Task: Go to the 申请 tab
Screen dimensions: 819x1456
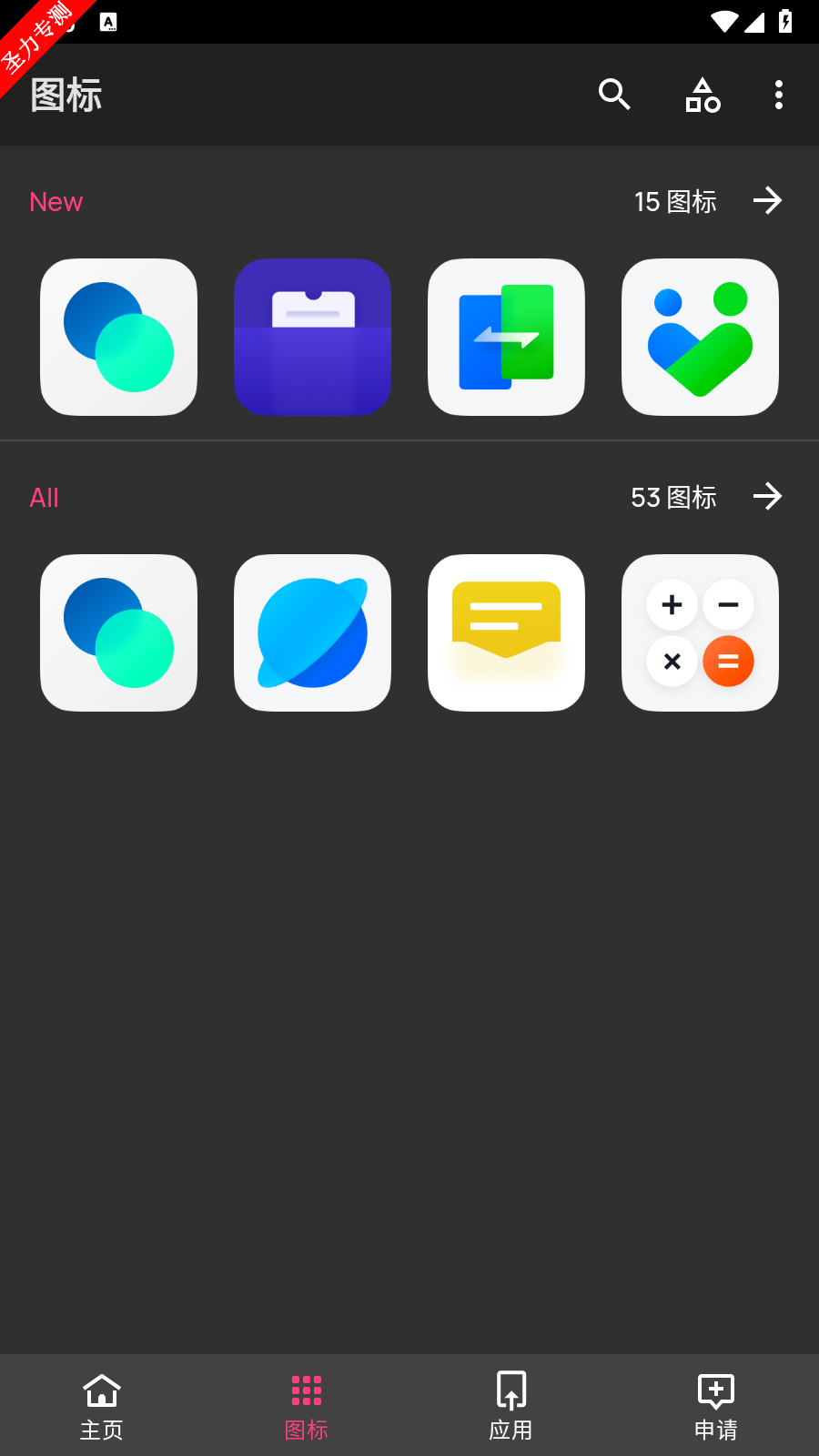Action: (716, 1406)
